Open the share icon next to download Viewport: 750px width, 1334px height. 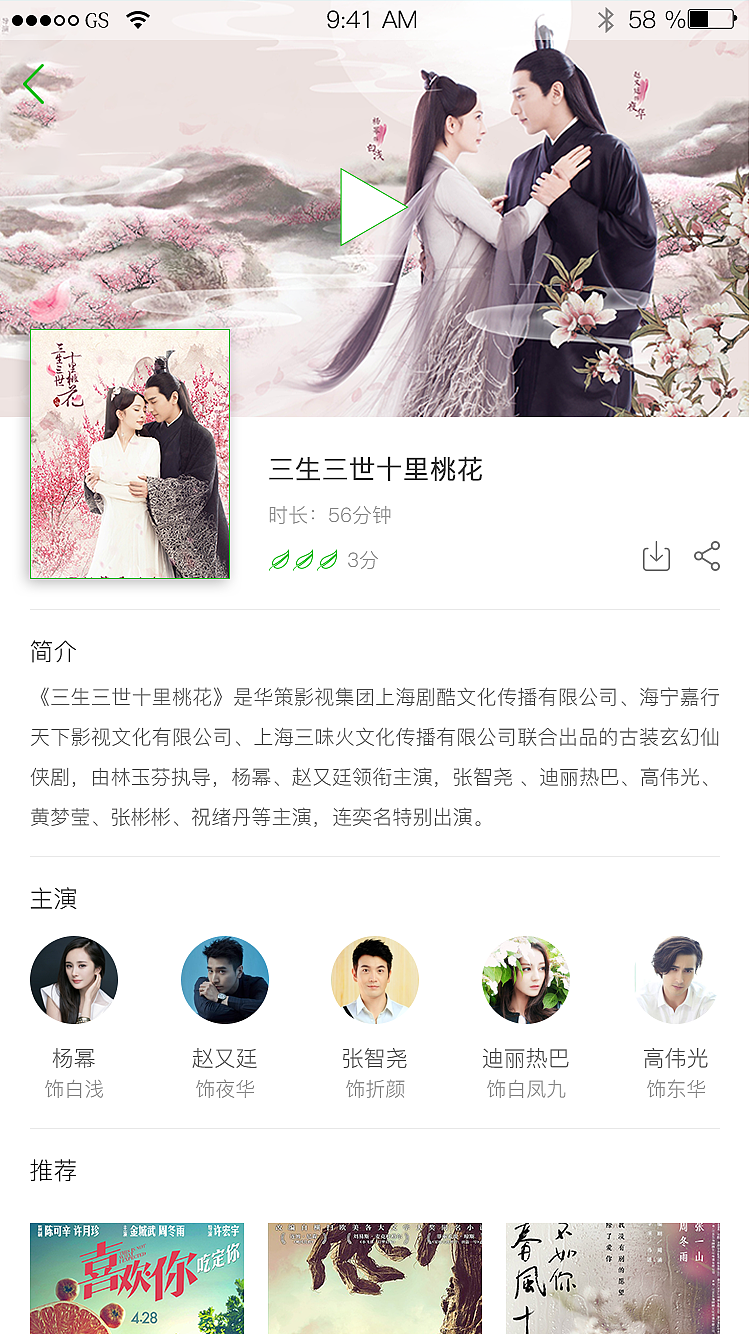[x=708, y=557]
